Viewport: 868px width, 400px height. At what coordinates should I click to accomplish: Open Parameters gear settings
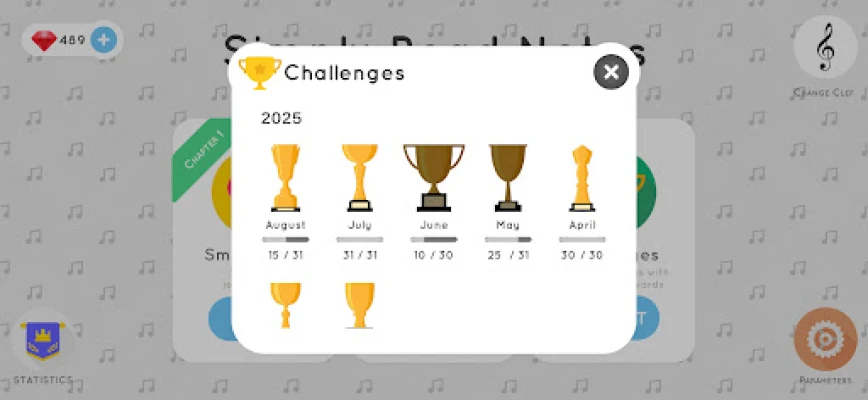[x=825, y=342]
